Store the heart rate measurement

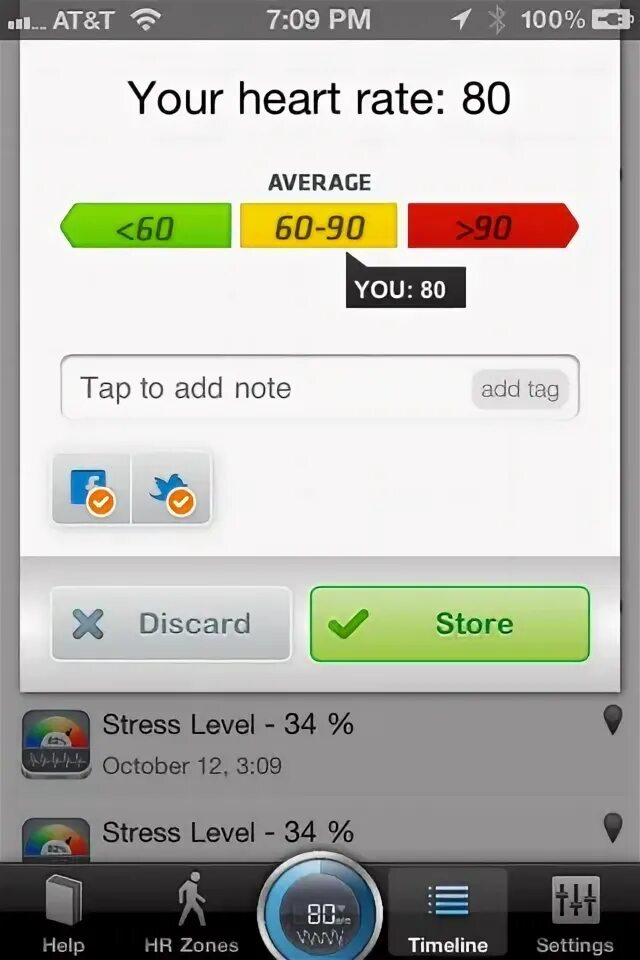click(449, 624)
